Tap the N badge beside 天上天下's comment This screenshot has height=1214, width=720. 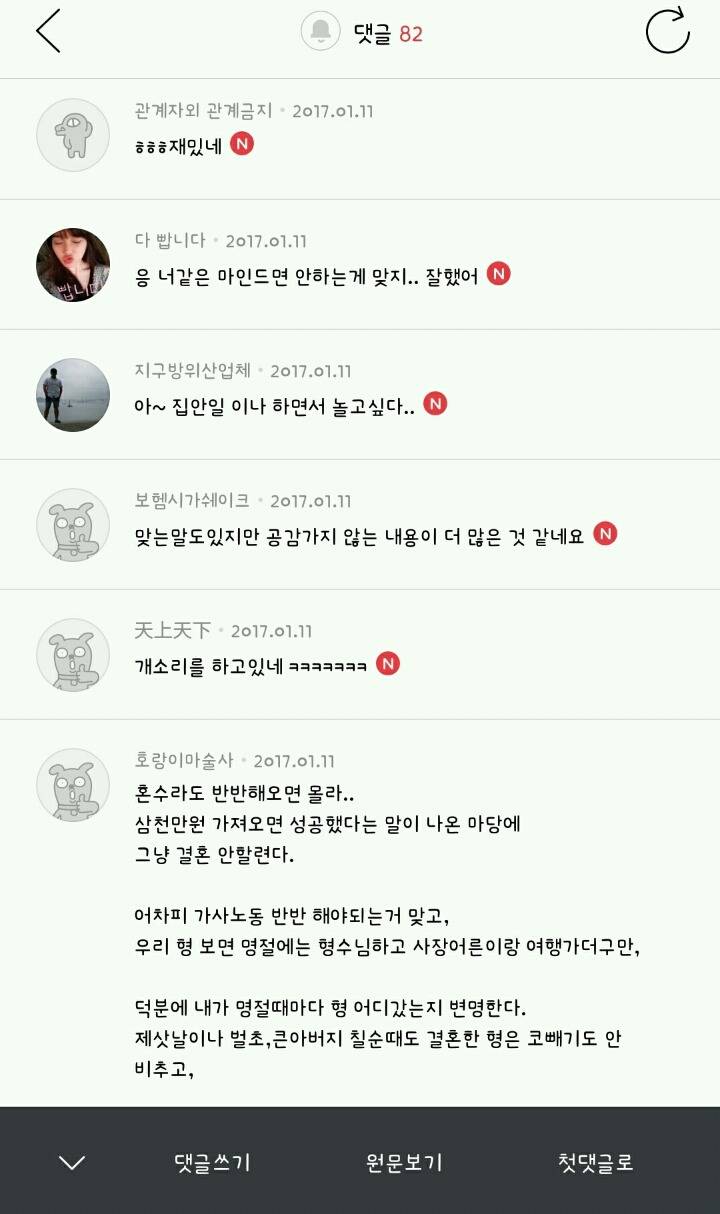pyautogui.click(x=388, y=663)
